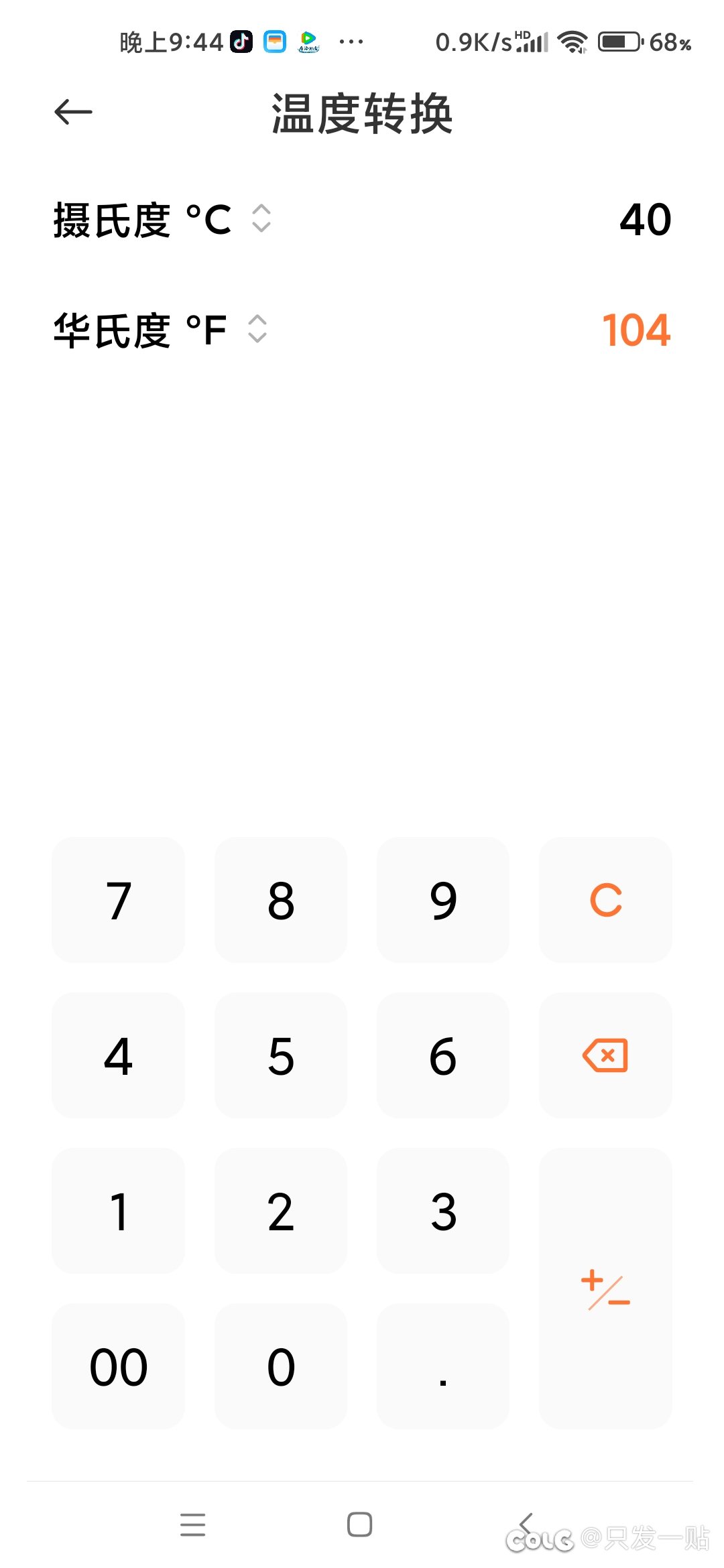Viewport: 724px width, 1568px height.
Task: Tap the 00 double zero key
Action: [119, 1366]
